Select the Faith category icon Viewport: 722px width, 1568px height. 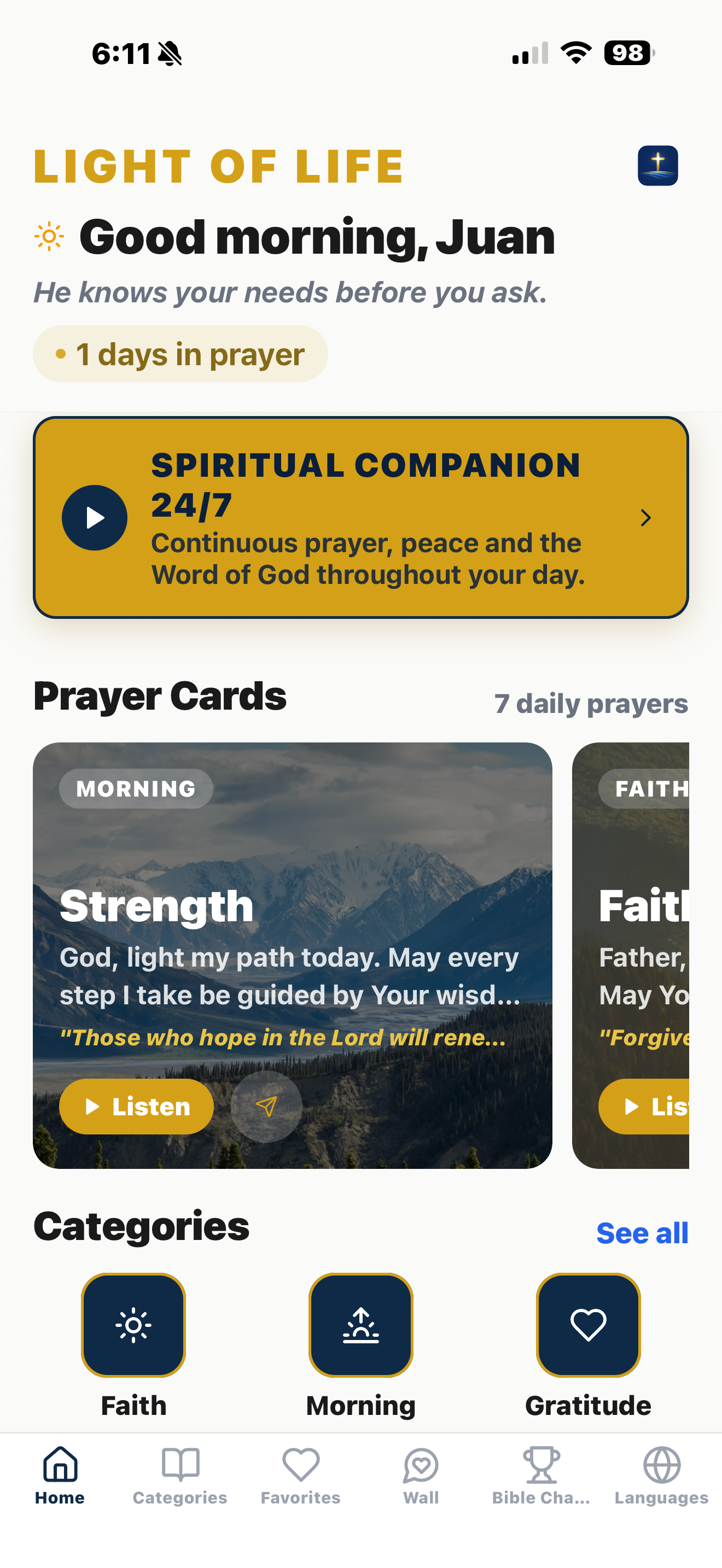pos(133,1325)
